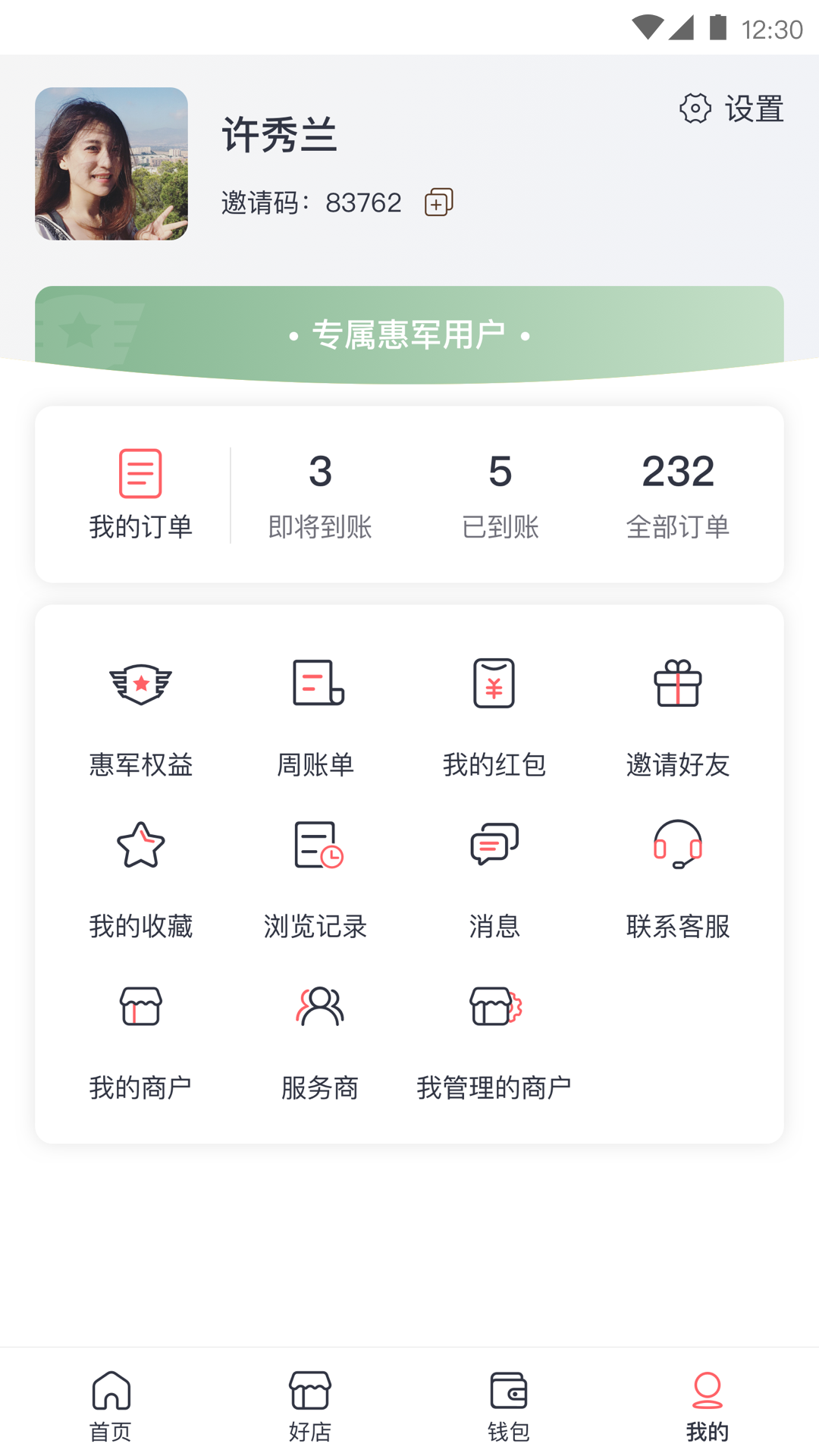View 全部订单 showing 232 orders

(678, 491)
